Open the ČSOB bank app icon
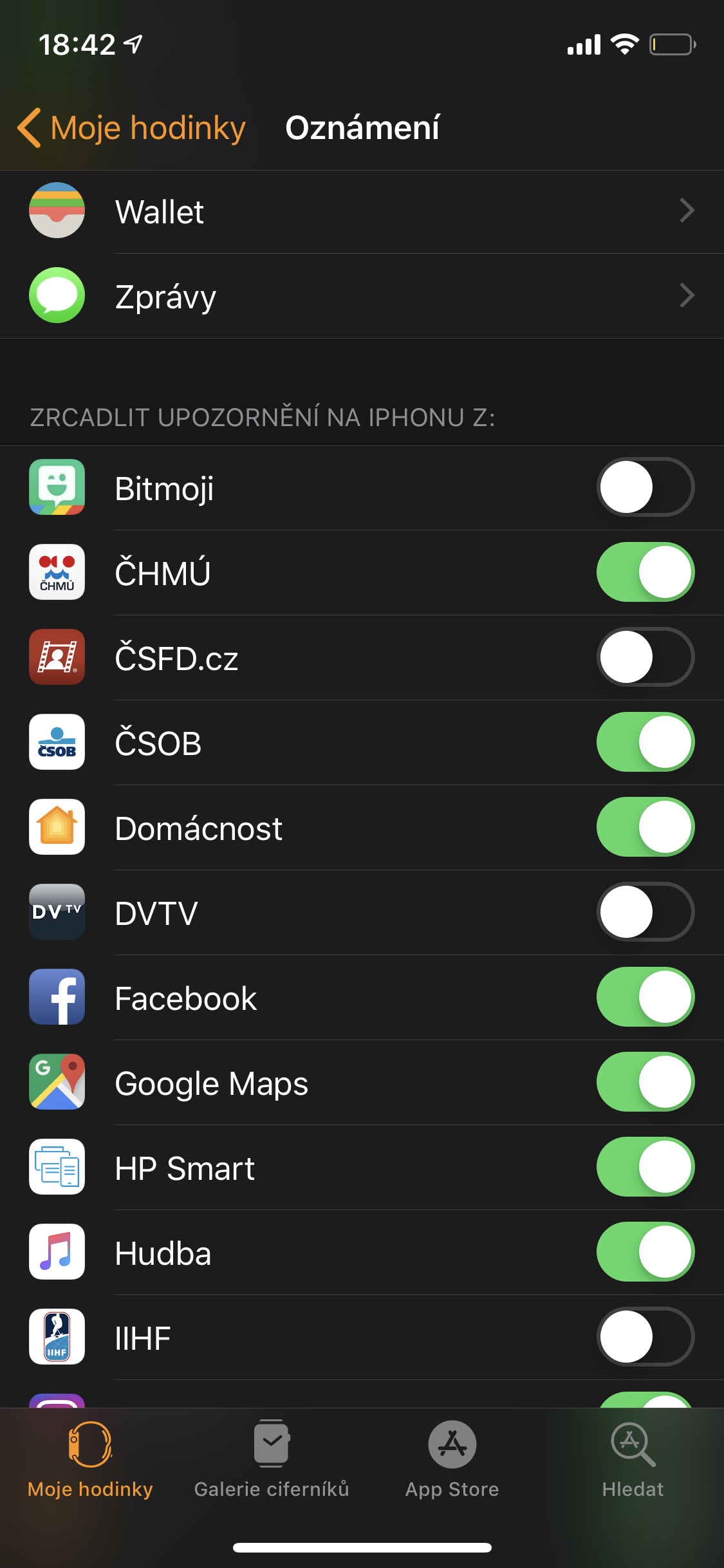 [x=57, y=742]
